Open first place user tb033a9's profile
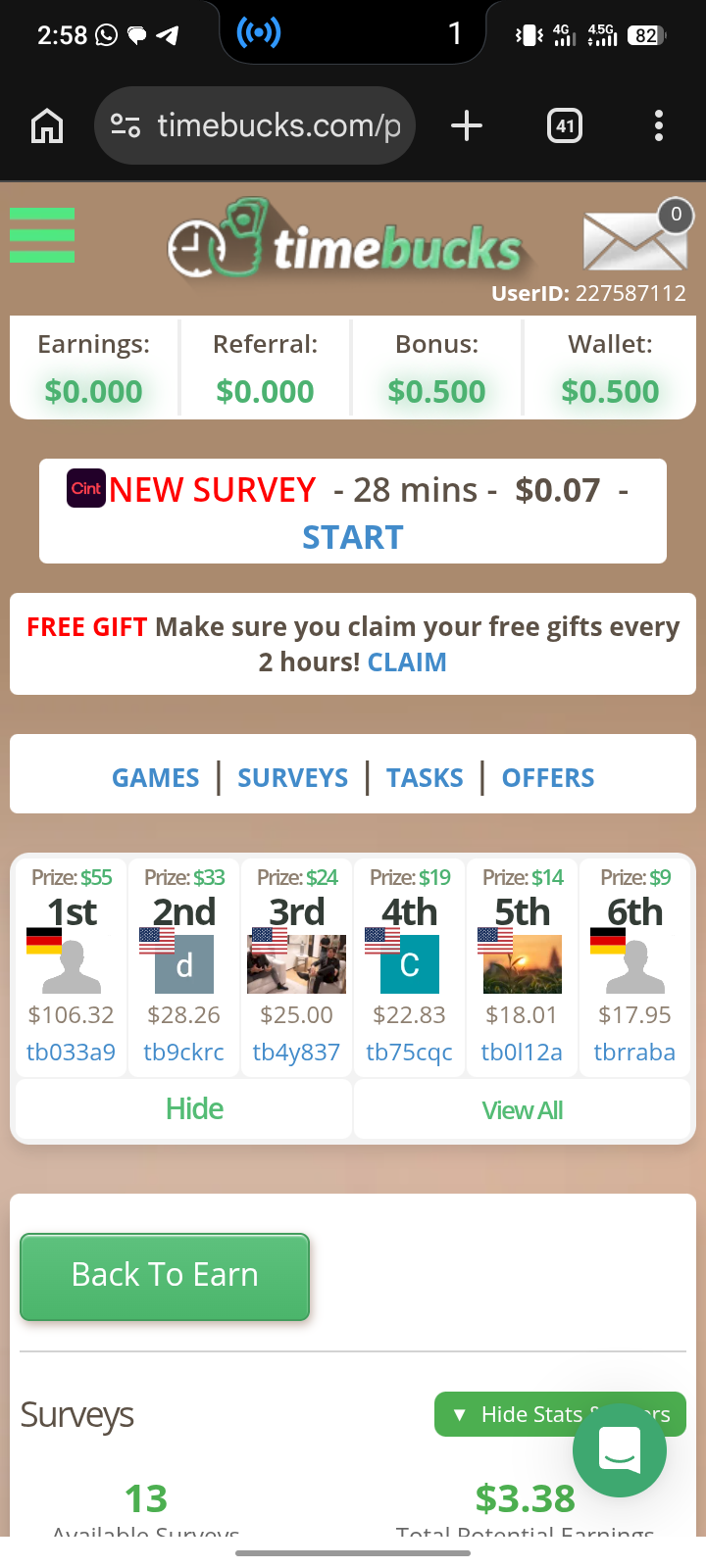This screenshot has height=1568, width=706. (x=71, y=1052)
